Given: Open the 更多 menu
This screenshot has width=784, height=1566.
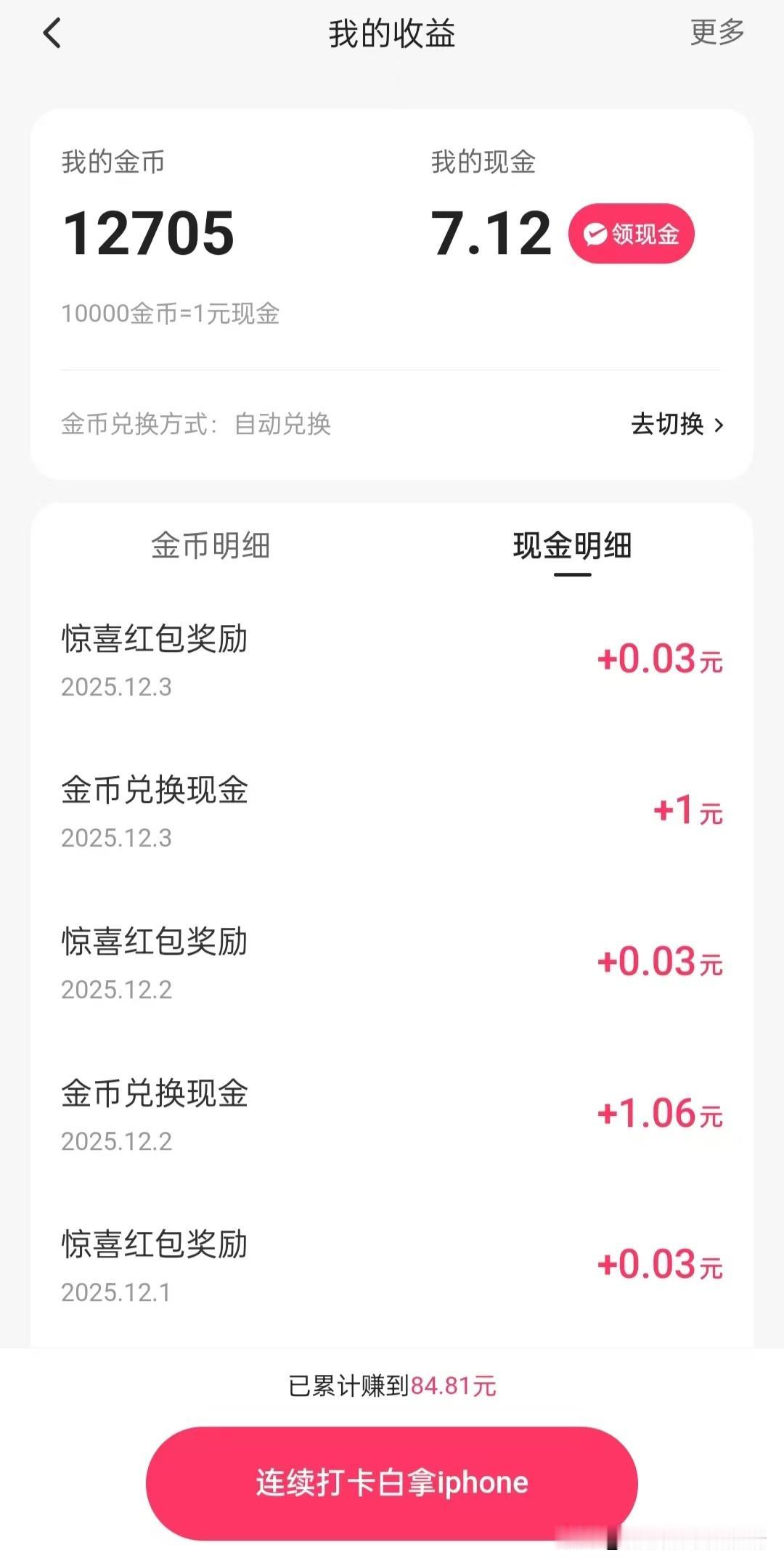Looking at the screenshot, I should click(716, 33).
